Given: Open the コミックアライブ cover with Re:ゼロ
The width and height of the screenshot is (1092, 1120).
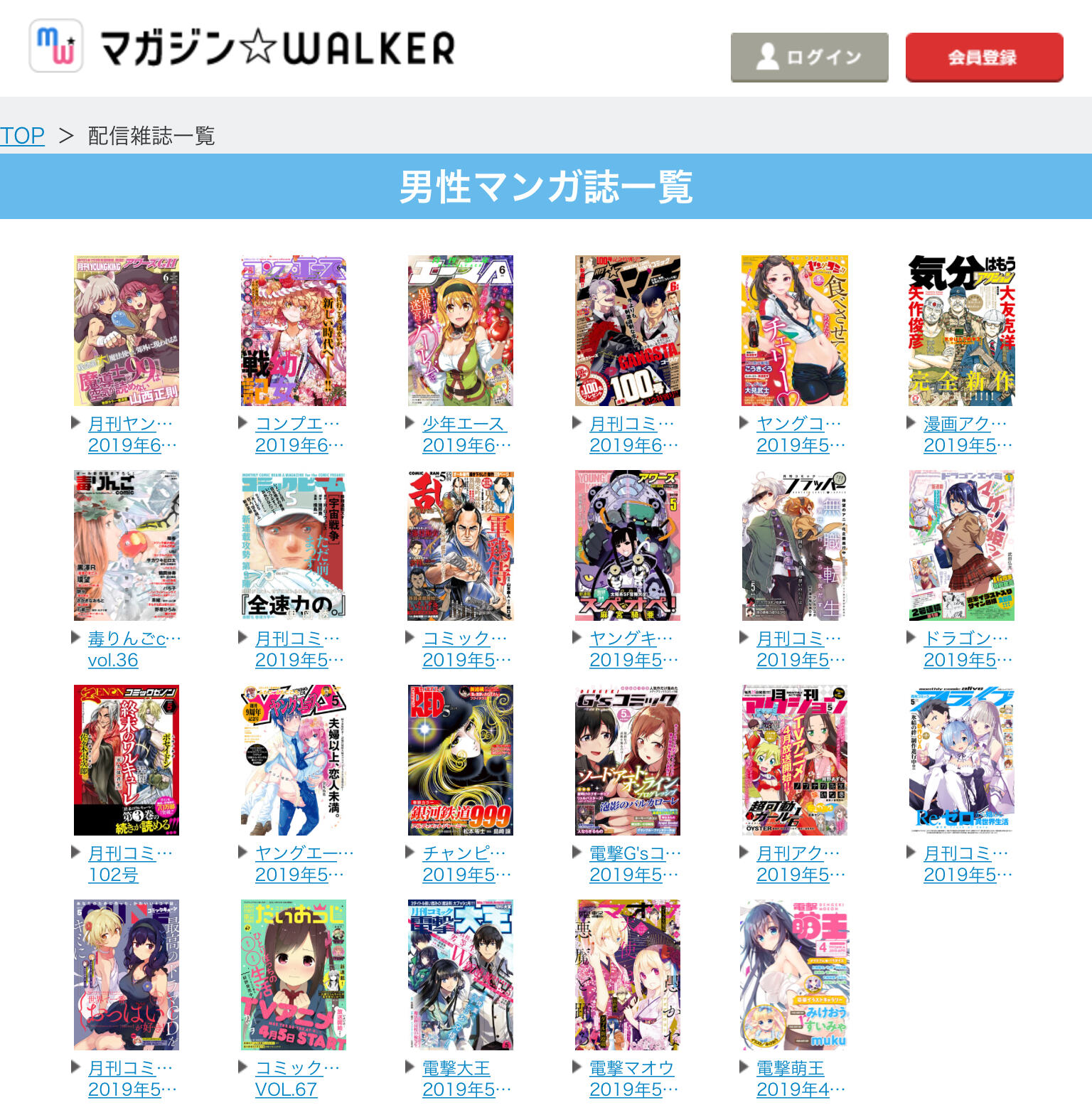Looking at the screenshot, I should coord(961,760).
